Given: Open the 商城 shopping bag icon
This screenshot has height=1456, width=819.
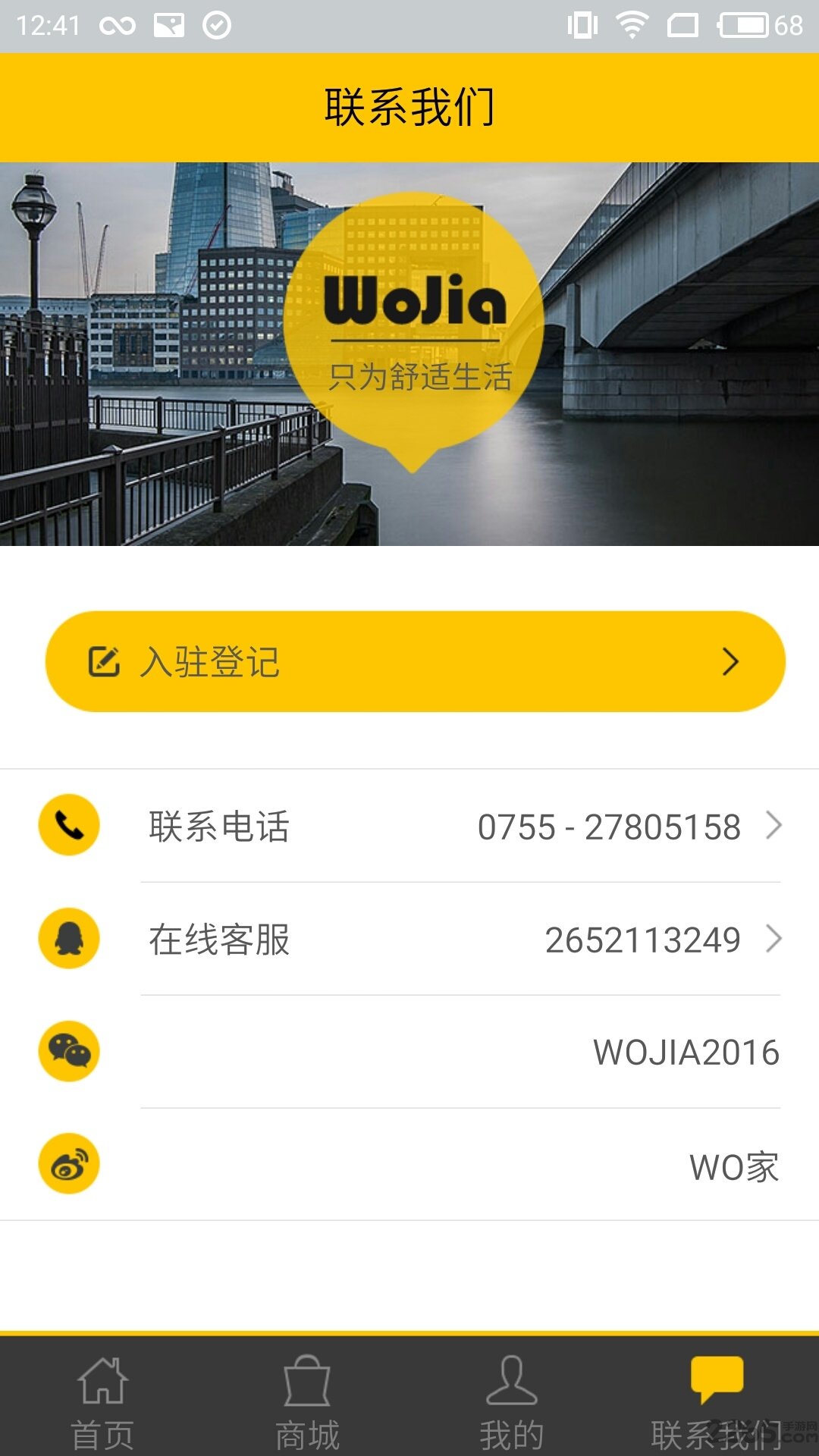Looking at the screenshot, I should click(307, 1382).
